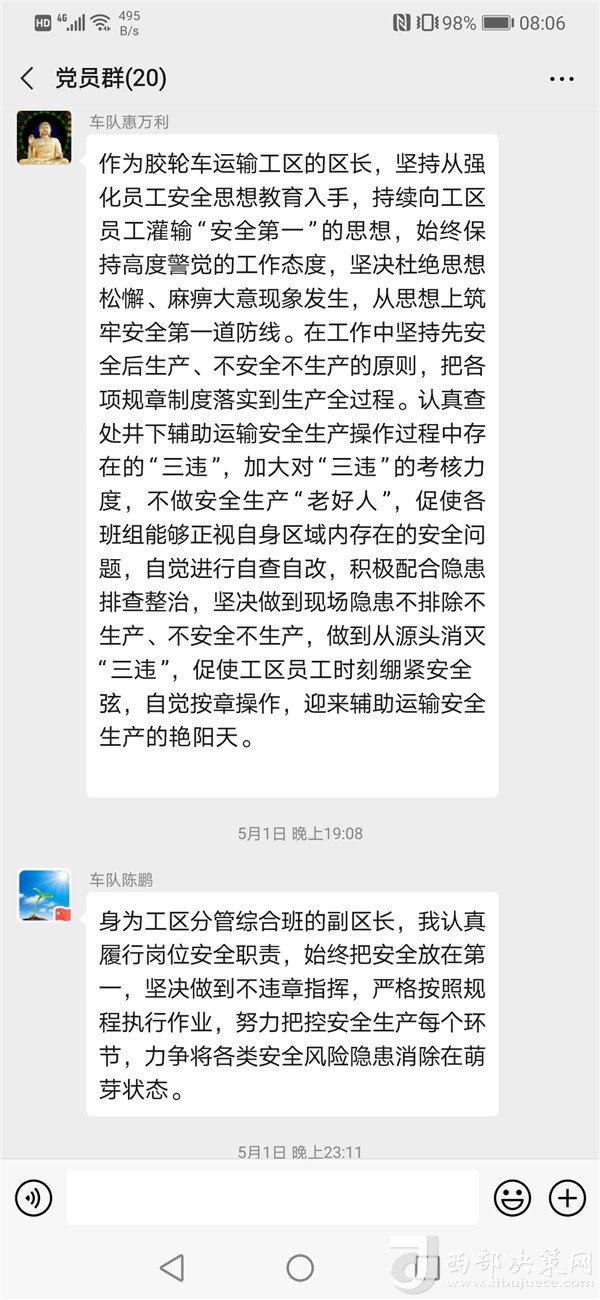Focus the message text field
The width and height of the screenshot is (600, 1300).
[272, 1197]
